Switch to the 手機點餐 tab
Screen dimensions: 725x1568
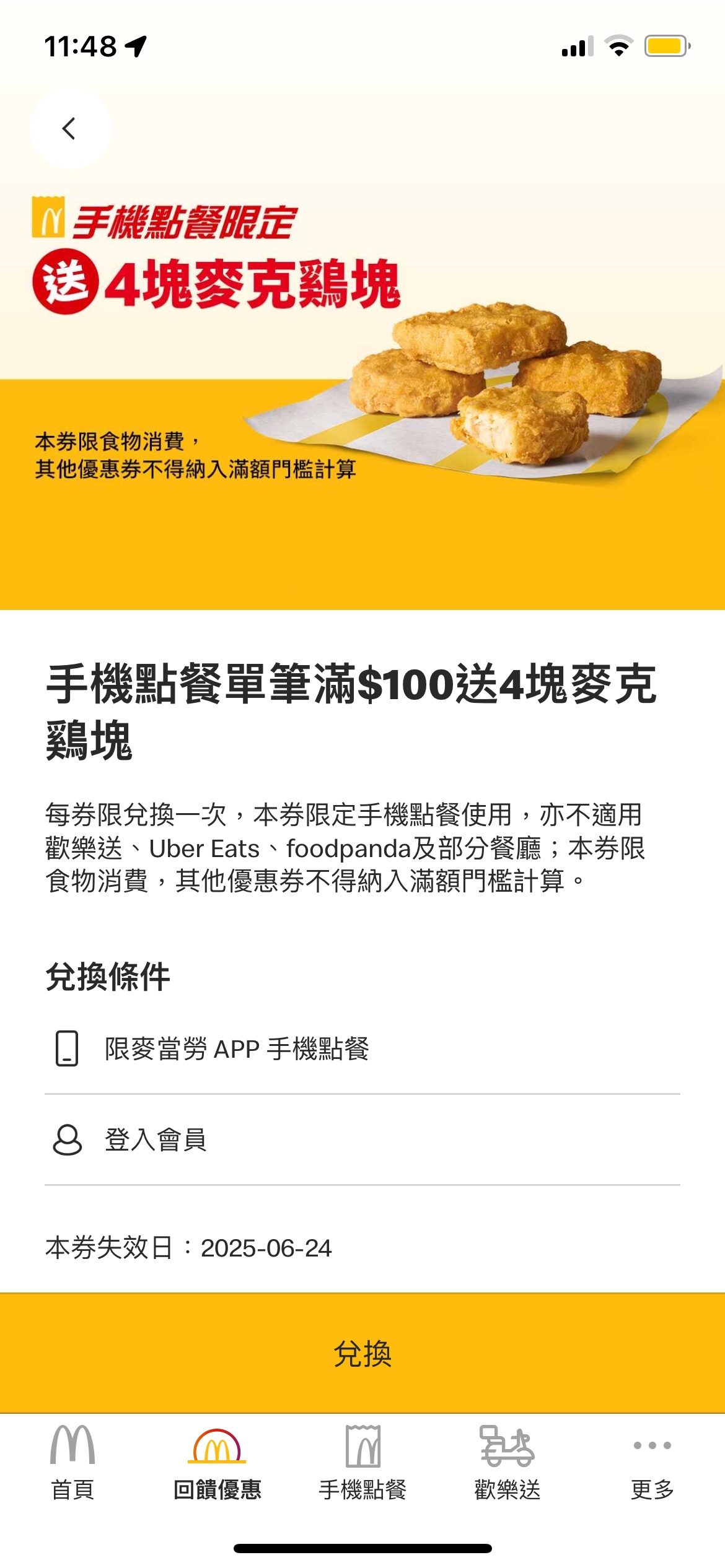(x=362, y=1463)
